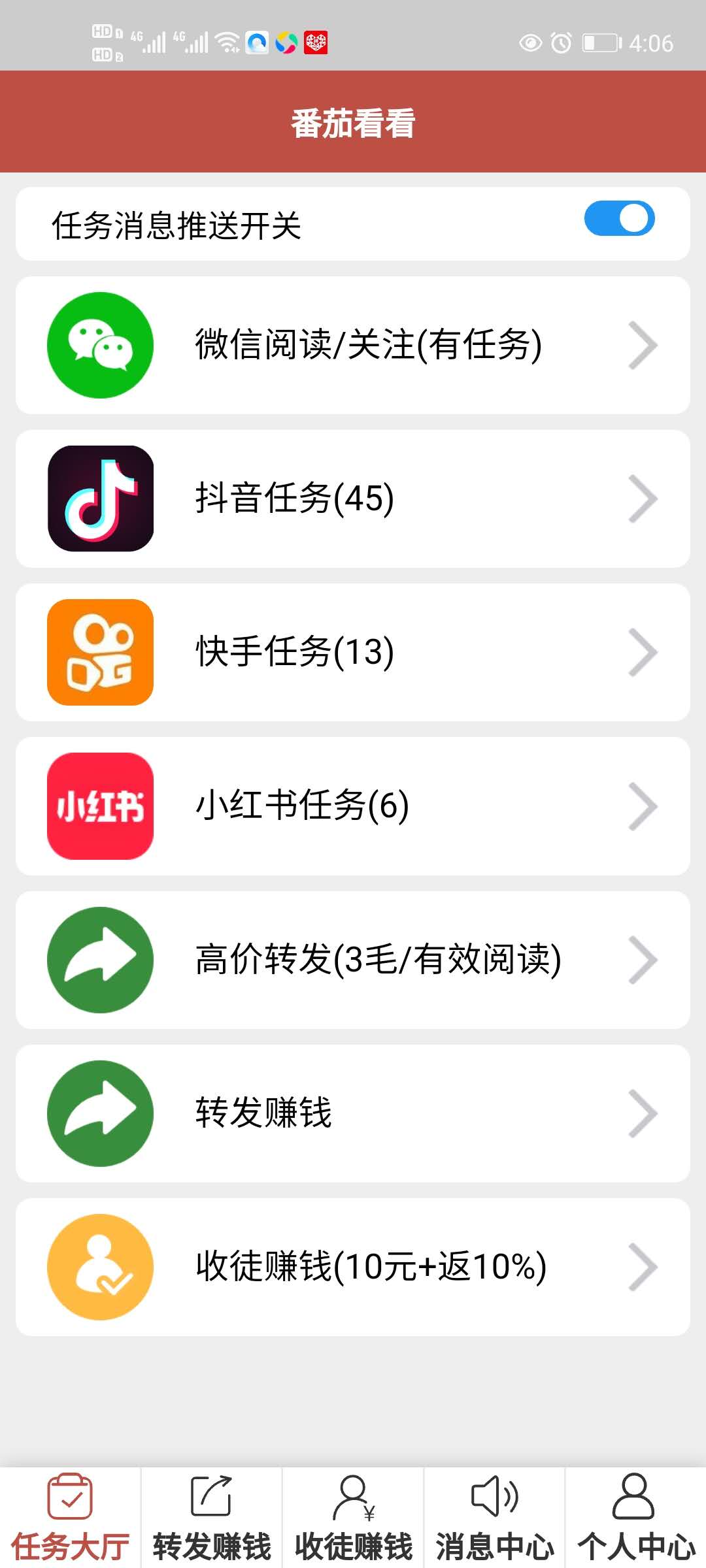Open 快手任务(13)
Screen dimensions: 706x1568
point(353,652)
